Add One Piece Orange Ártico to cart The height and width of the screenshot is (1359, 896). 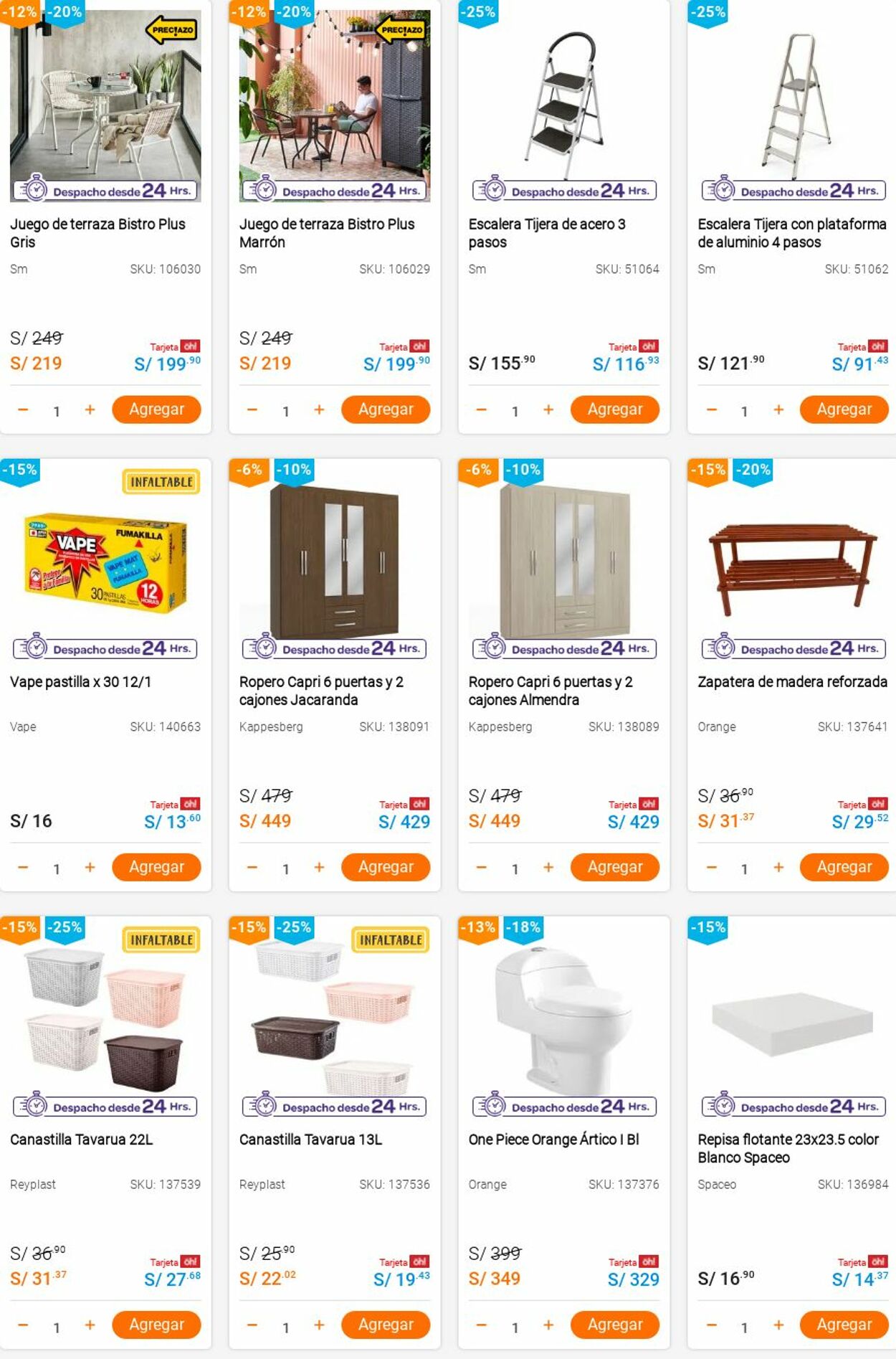[614, 1325]
